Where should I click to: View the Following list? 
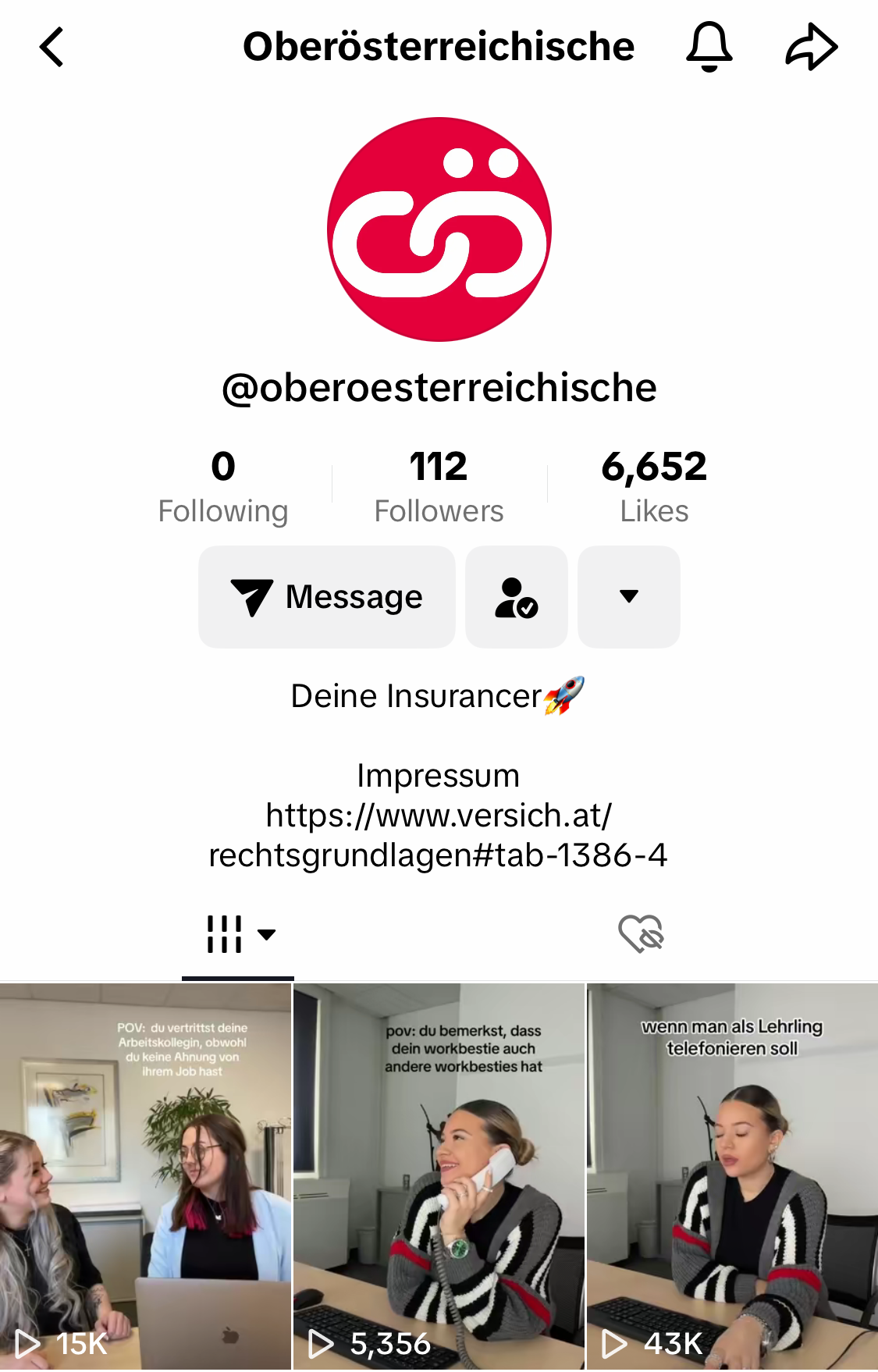click(x=223, y=487)
